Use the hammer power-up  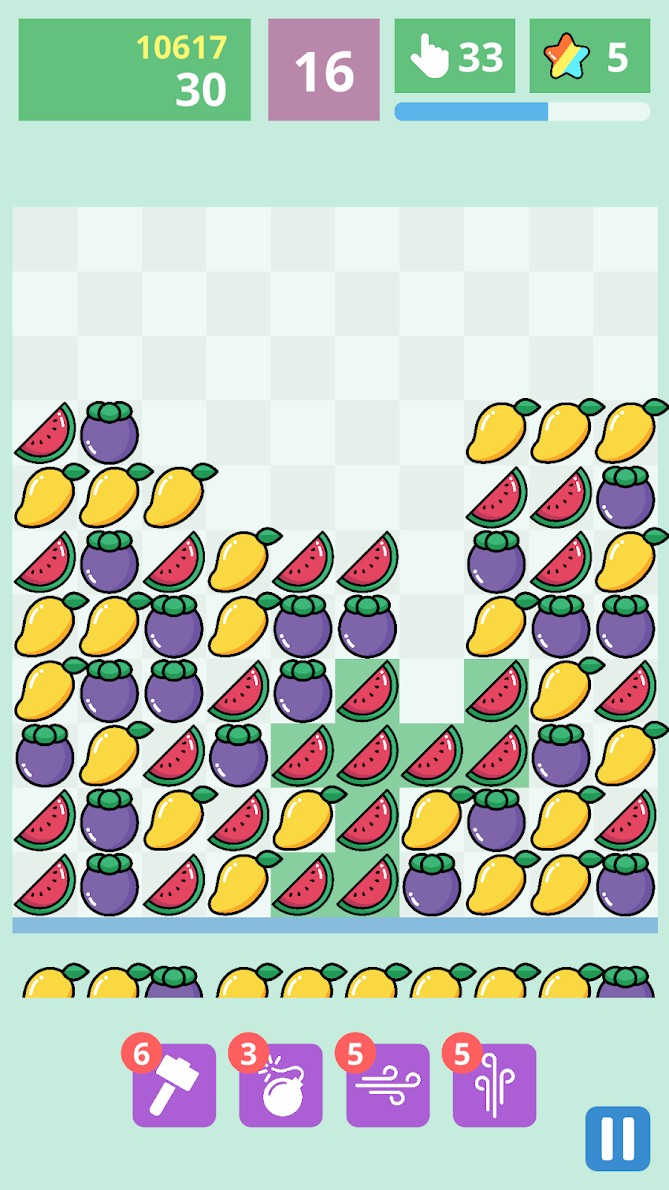(174, 1085)
